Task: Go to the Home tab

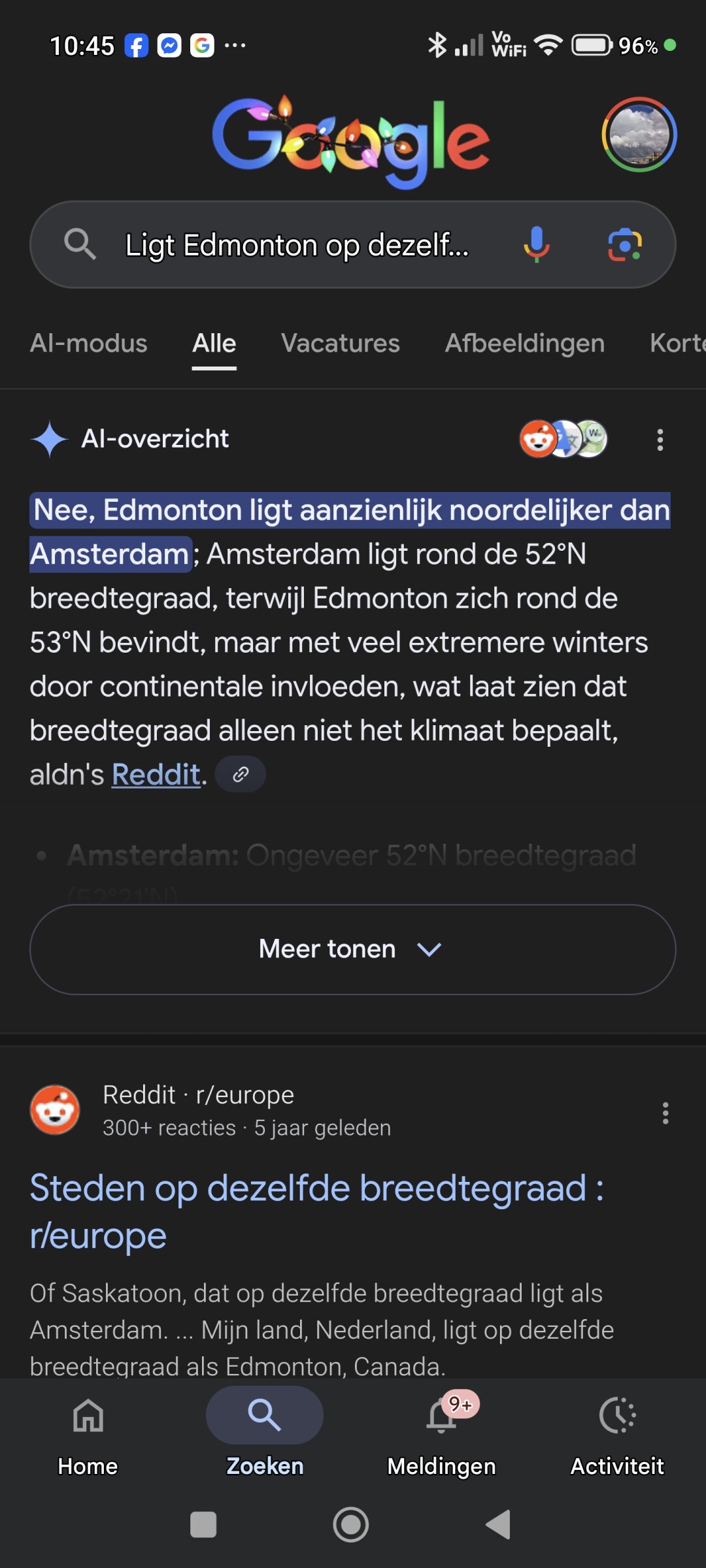Action: point(88,1431)
